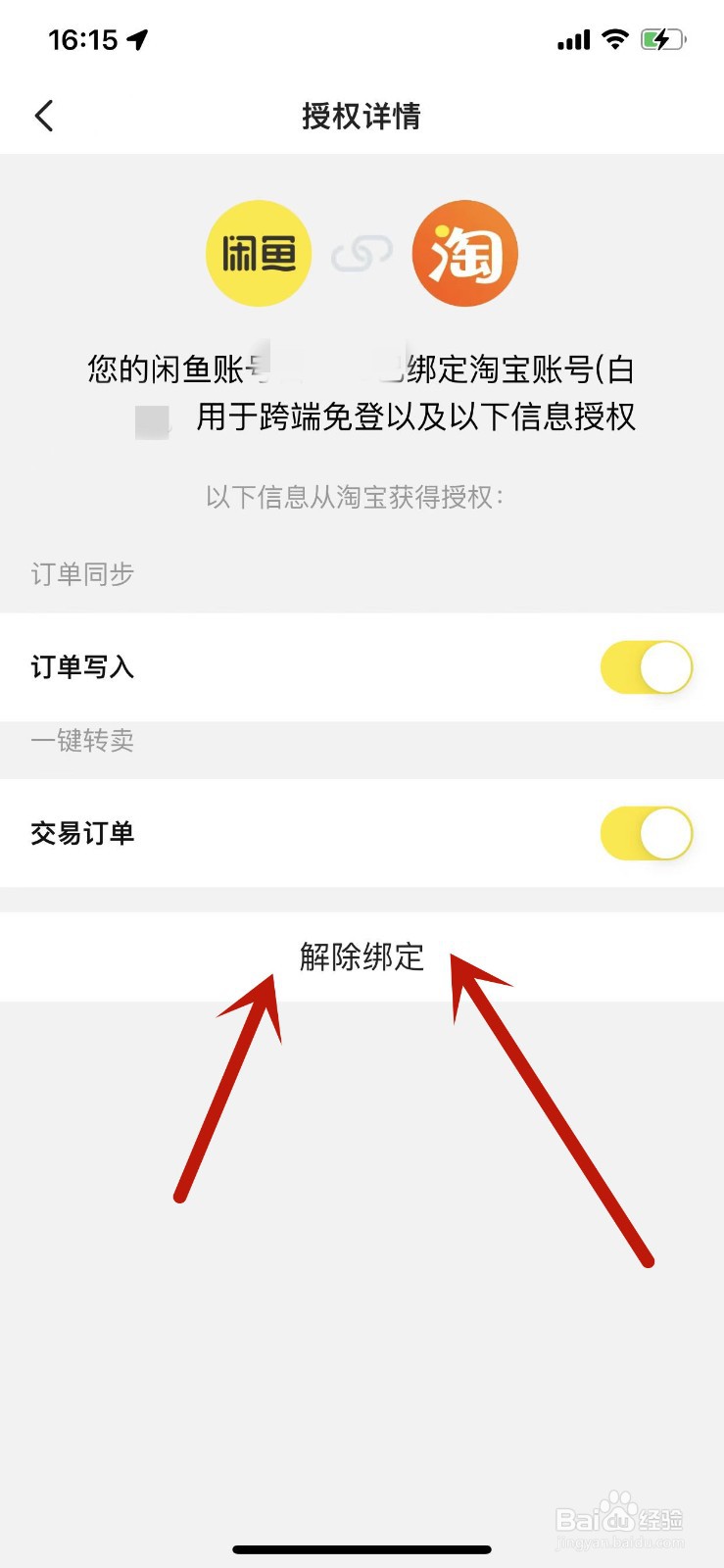Turn off the 交易订单 switch
The height and width of the screenshot is (1568, 724).
pos(647,834)
